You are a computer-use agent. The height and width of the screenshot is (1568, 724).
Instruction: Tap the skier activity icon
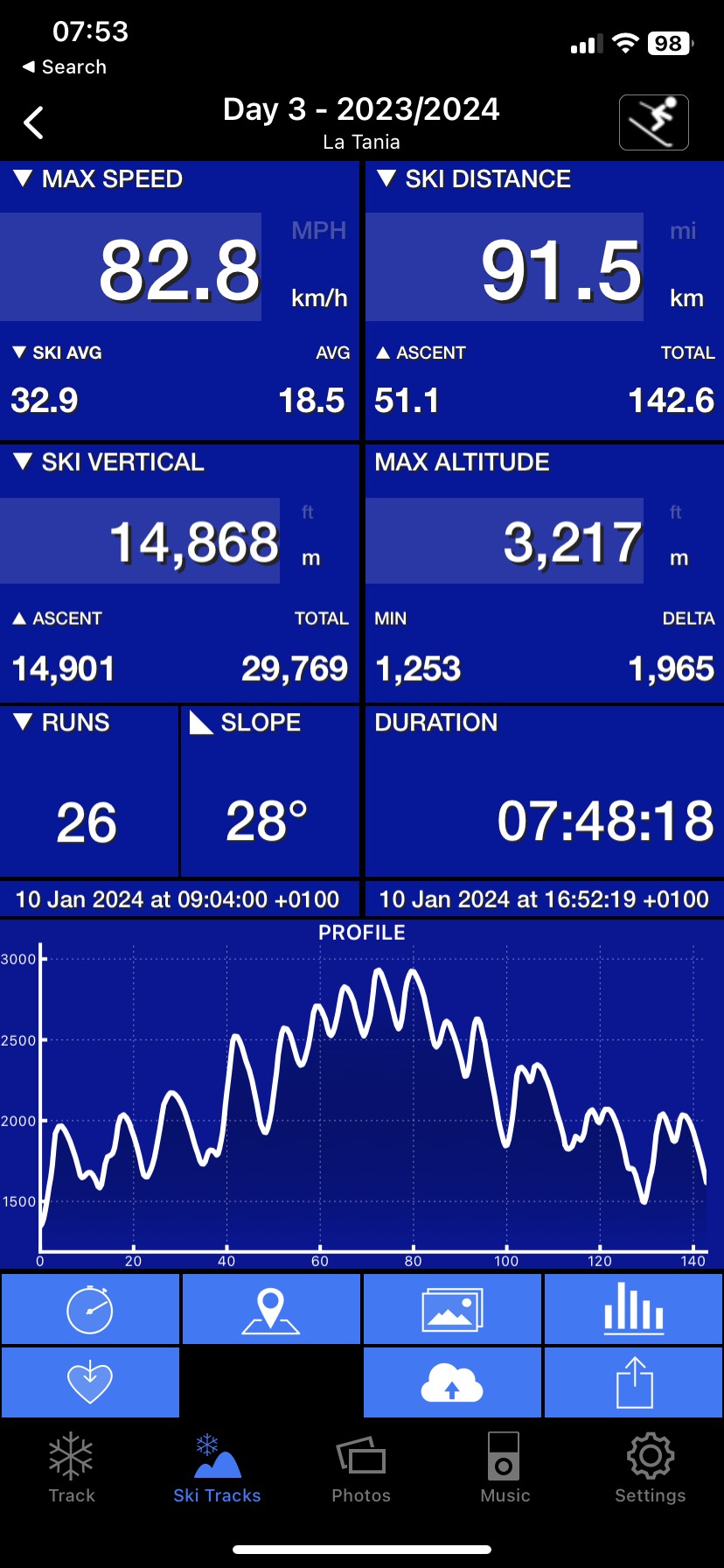pyautogui.click(x=653, y=122)
